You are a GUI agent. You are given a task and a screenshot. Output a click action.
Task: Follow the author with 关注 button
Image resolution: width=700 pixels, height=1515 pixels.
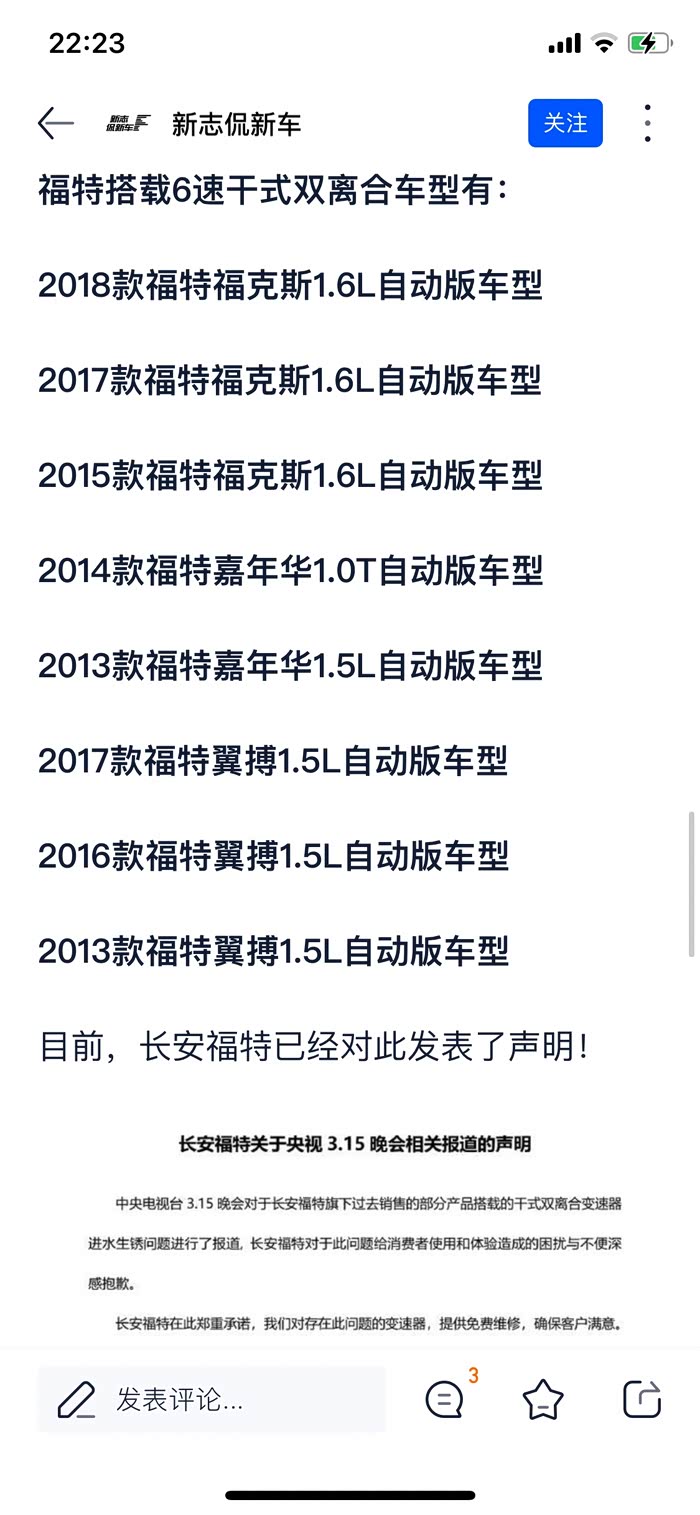[565, 123]
